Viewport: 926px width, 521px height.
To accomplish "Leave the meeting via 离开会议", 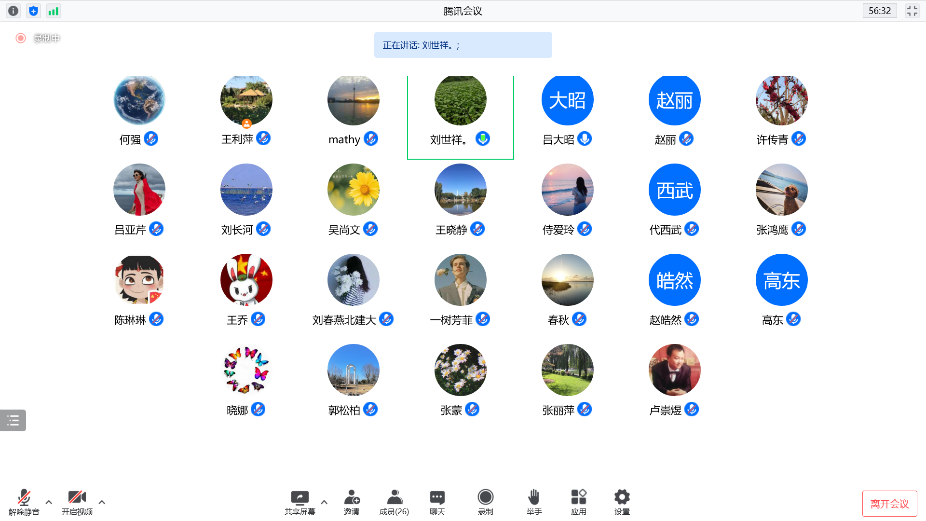I will pos(889,503).
